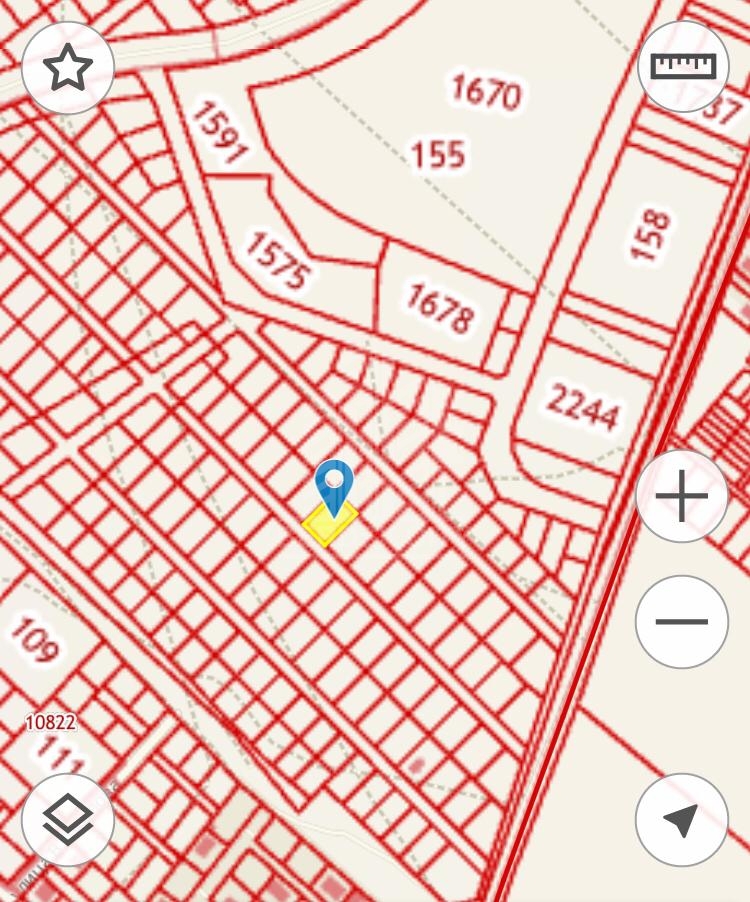The height and width of the screenshot is (902, 750).
Task: Zoom in on the map
Action: 682,496
